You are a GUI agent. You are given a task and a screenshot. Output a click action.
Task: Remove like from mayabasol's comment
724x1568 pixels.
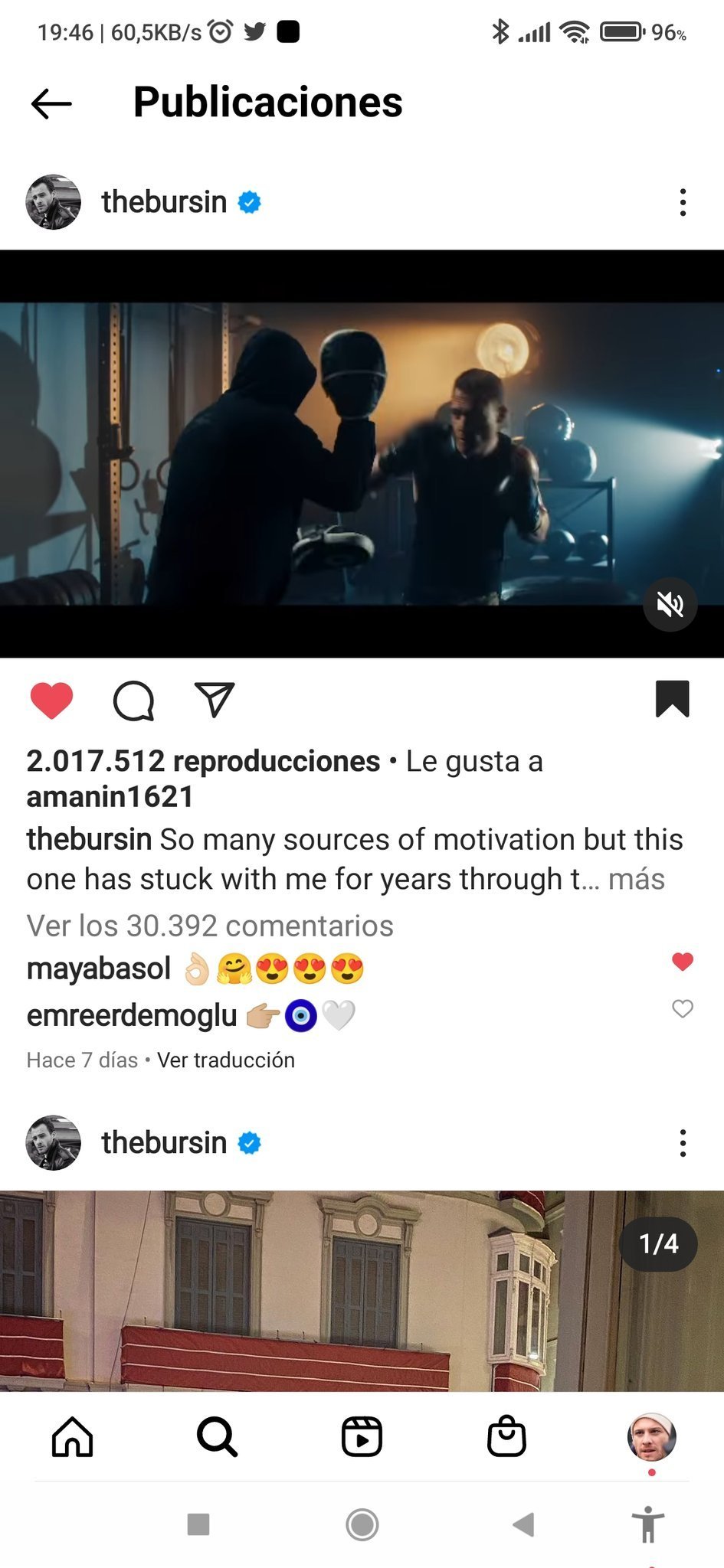coord(683,962)
